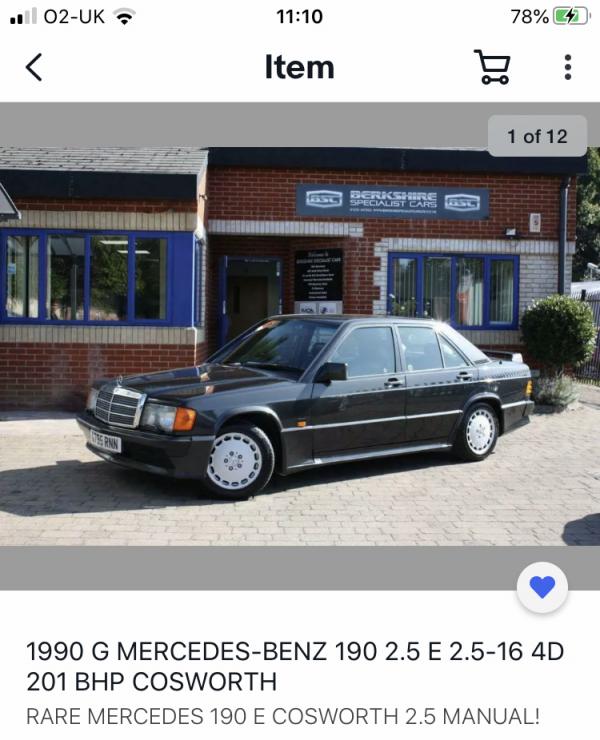The height and width of the screenshot is (740, 600).
Task: Open the shopping cart
Action: [x=491, y=67]
